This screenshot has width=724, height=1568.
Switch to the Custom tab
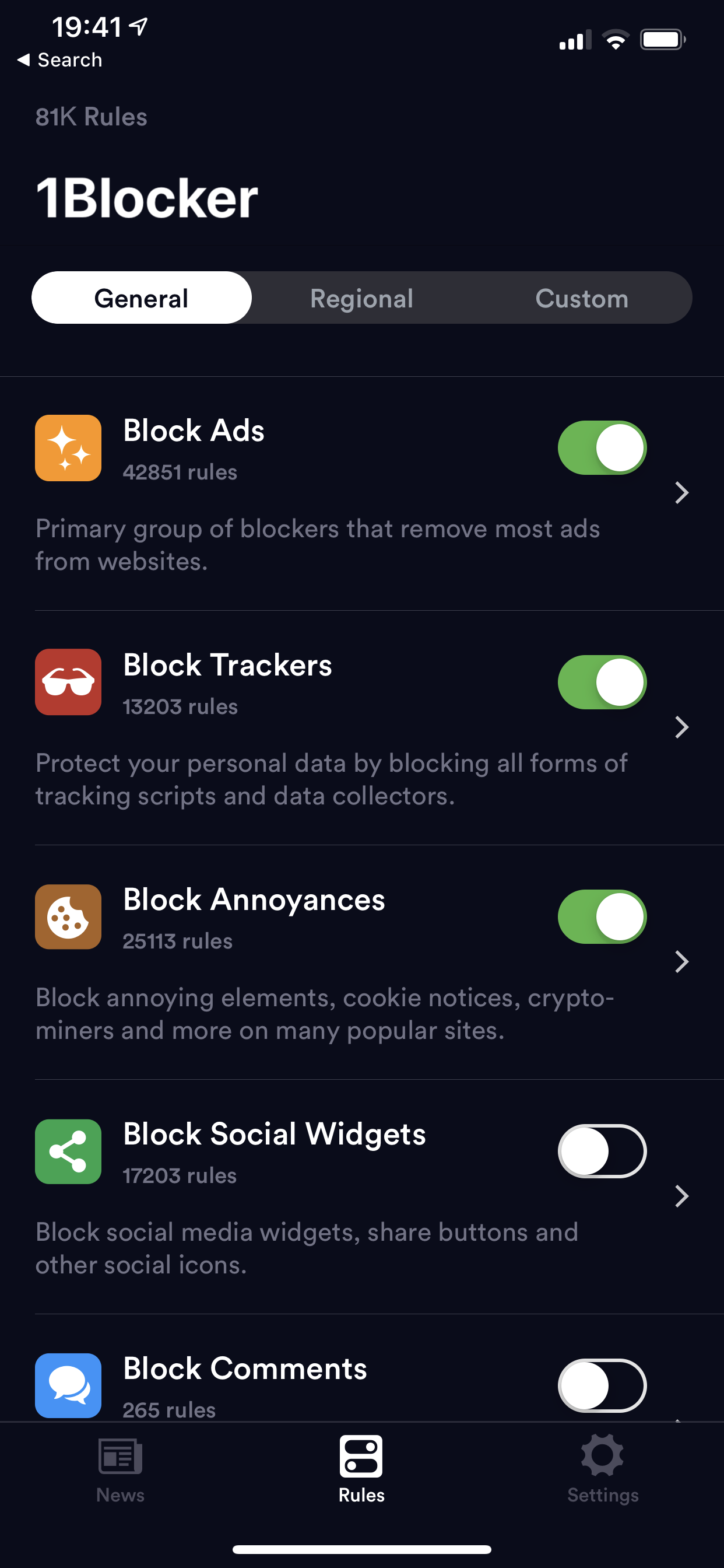coord(582,298)
